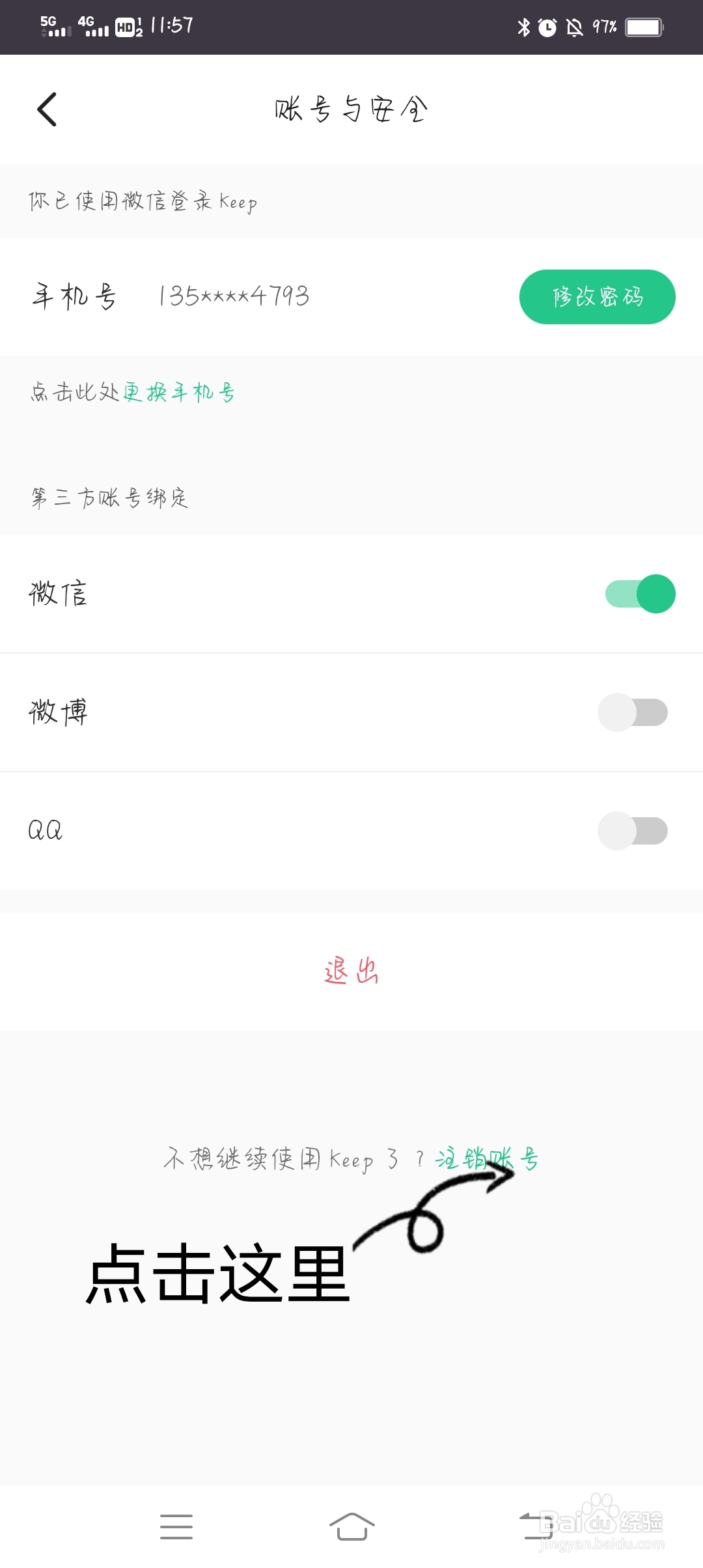Open the system recent apps menu

tap(176, 1527)
